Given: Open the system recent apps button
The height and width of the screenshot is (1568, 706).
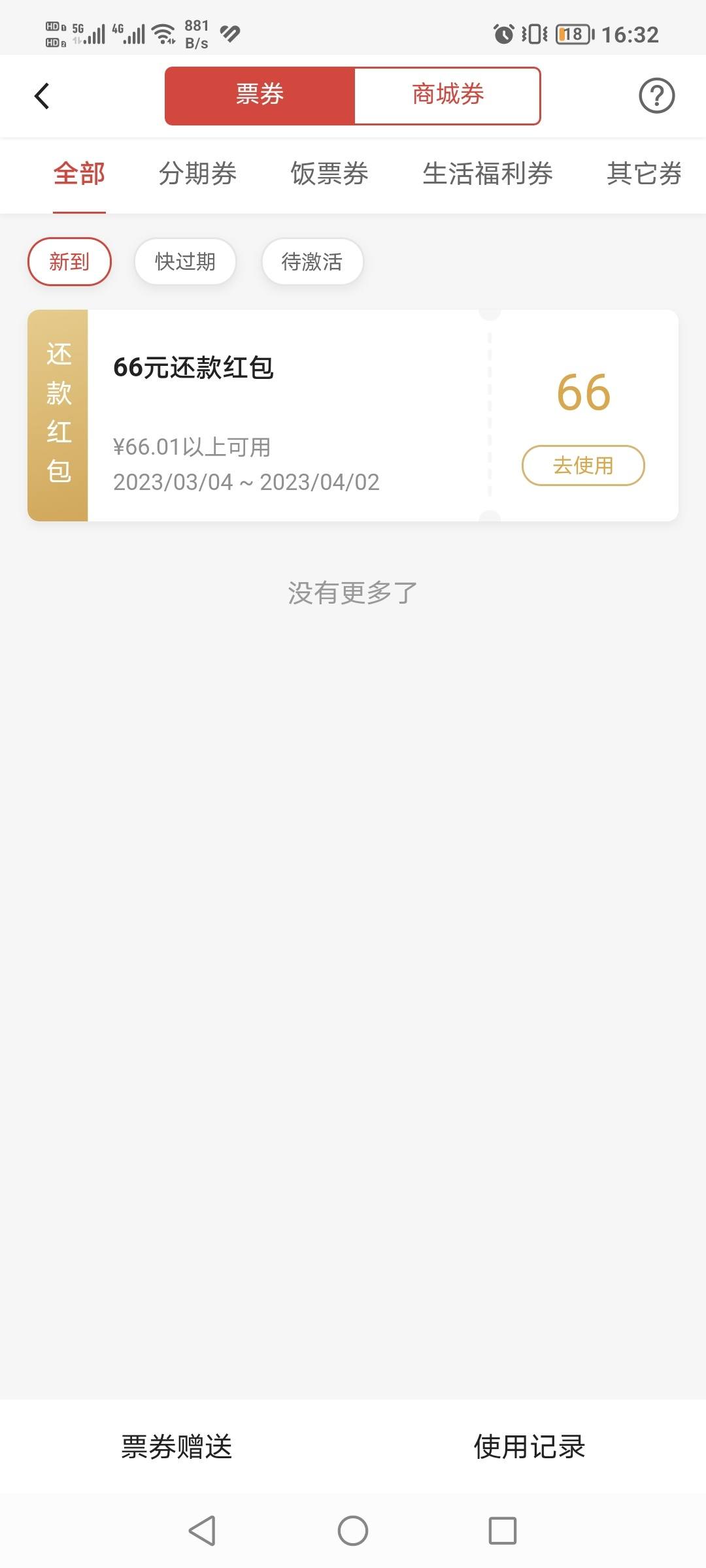Looking at the screenshot, I should click(x=503, y=1530).
